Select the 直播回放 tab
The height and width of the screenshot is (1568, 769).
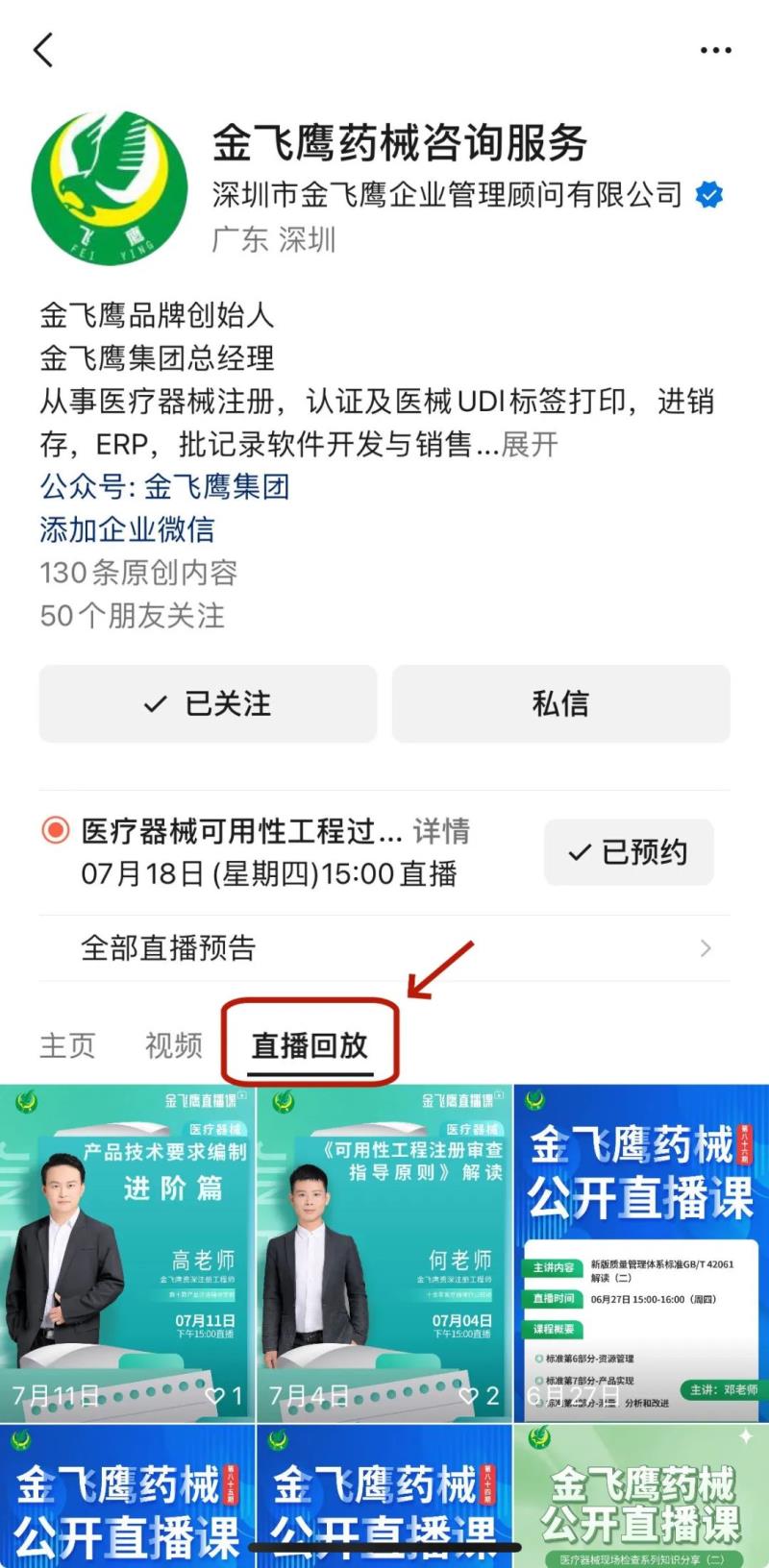[310, 1045]
